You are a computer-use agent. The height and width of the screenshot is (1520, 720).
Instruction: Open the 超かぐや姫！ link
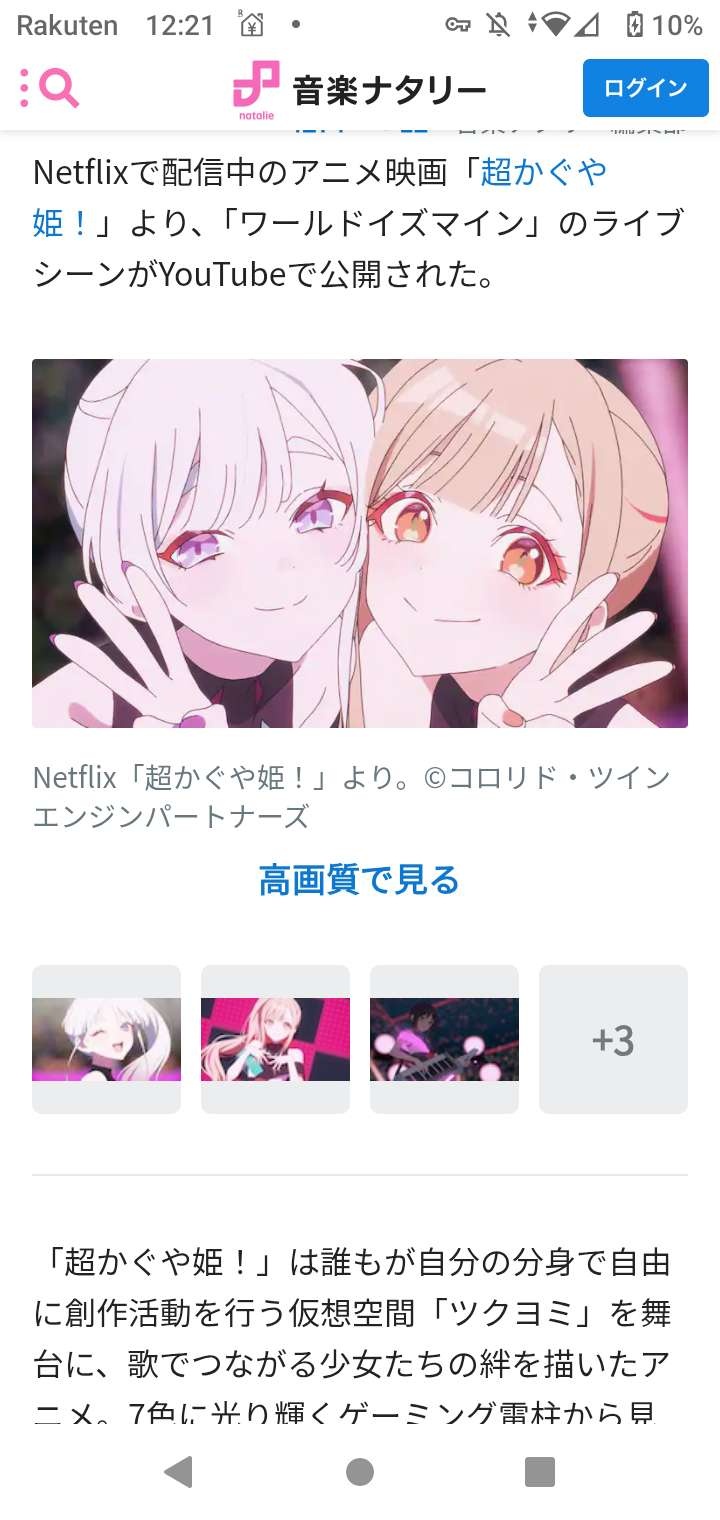coord(542,173)
